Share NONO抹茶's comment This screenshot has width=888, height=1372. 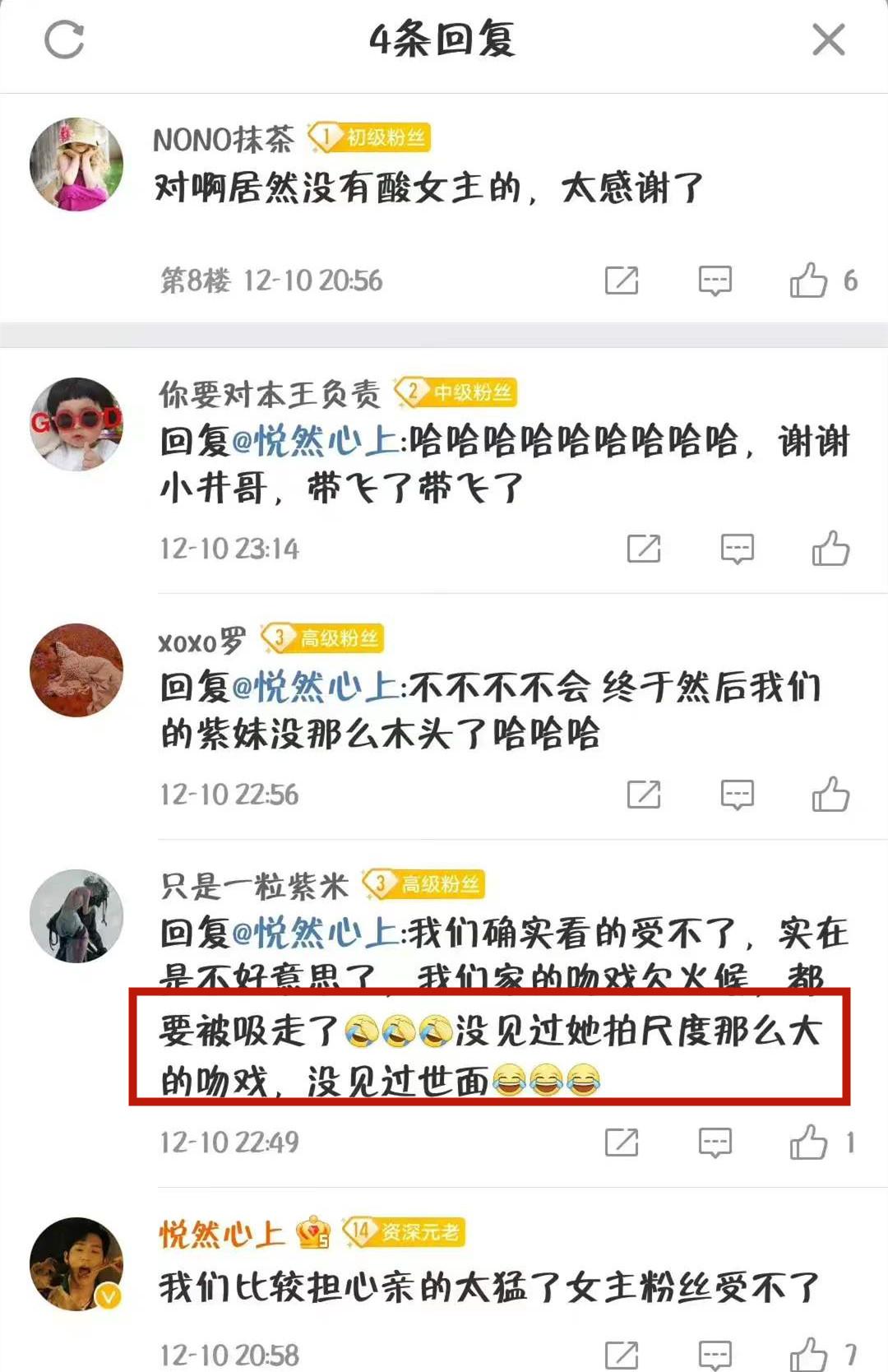pyautogui.click(x=622, y=280)
